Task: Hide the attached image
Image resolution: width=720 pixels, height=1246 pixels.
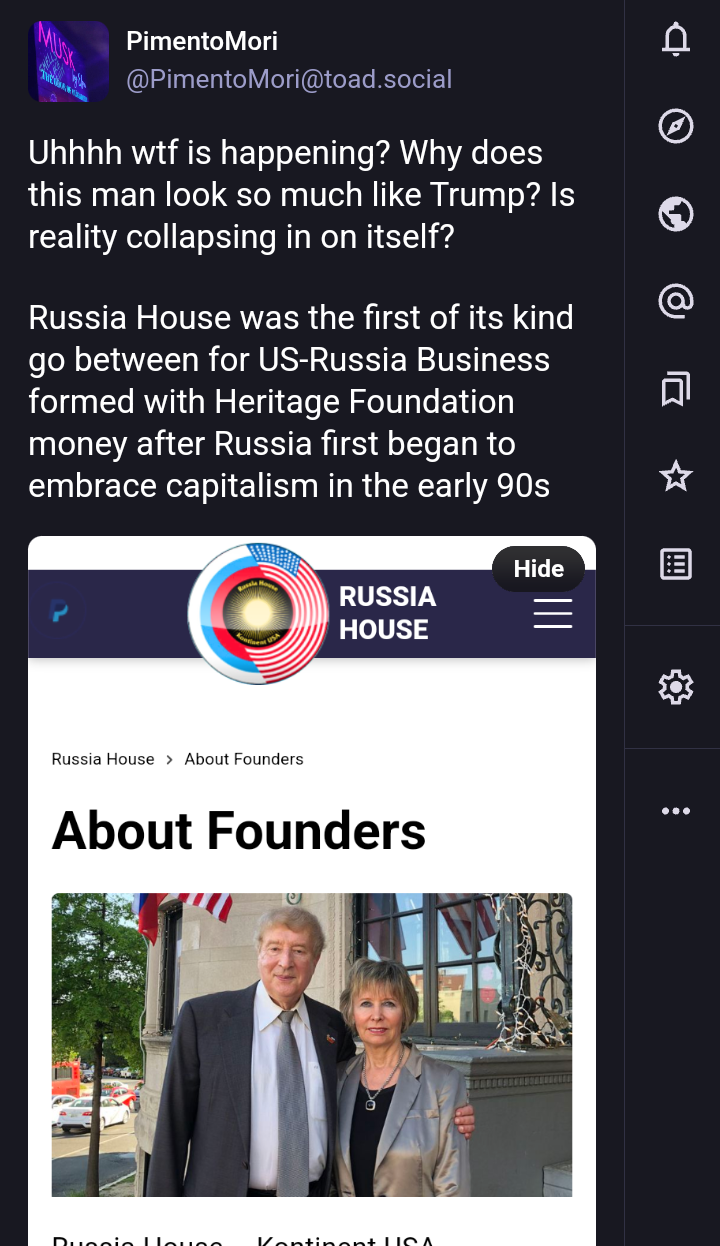Action: 538,569
